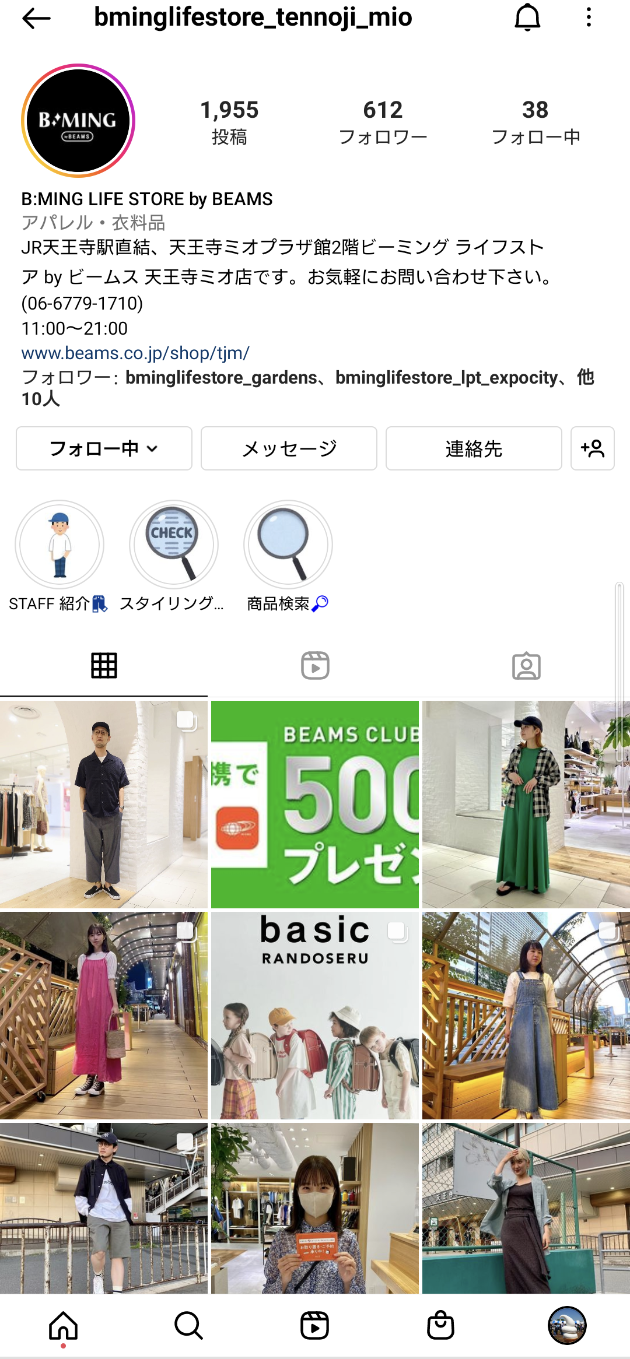Switch to the tagged posts tab
630x1359 pixels.
tap(525, 666)
